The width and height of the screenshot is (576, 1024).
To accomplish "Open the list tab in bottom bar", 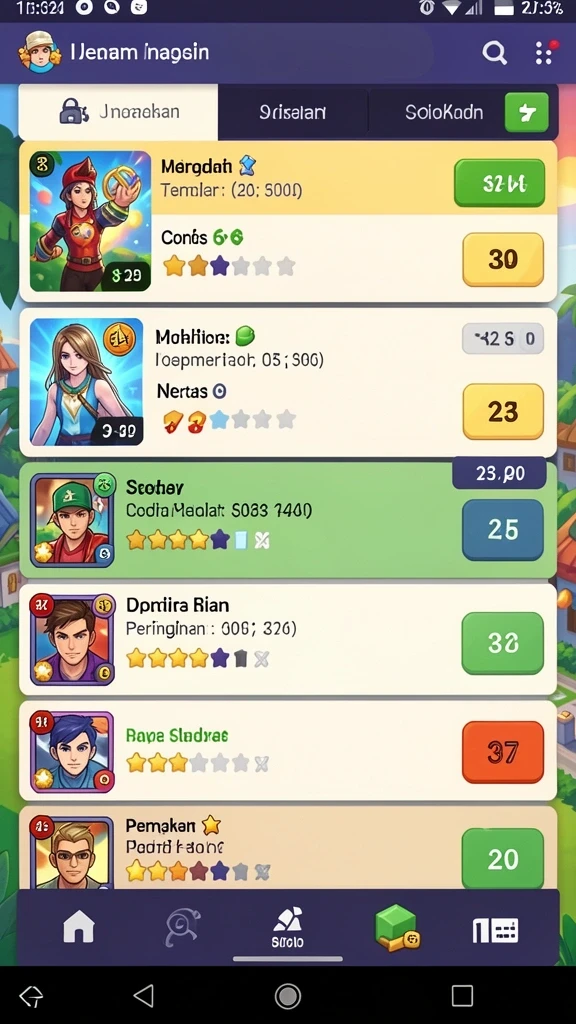I will (495, 930).
